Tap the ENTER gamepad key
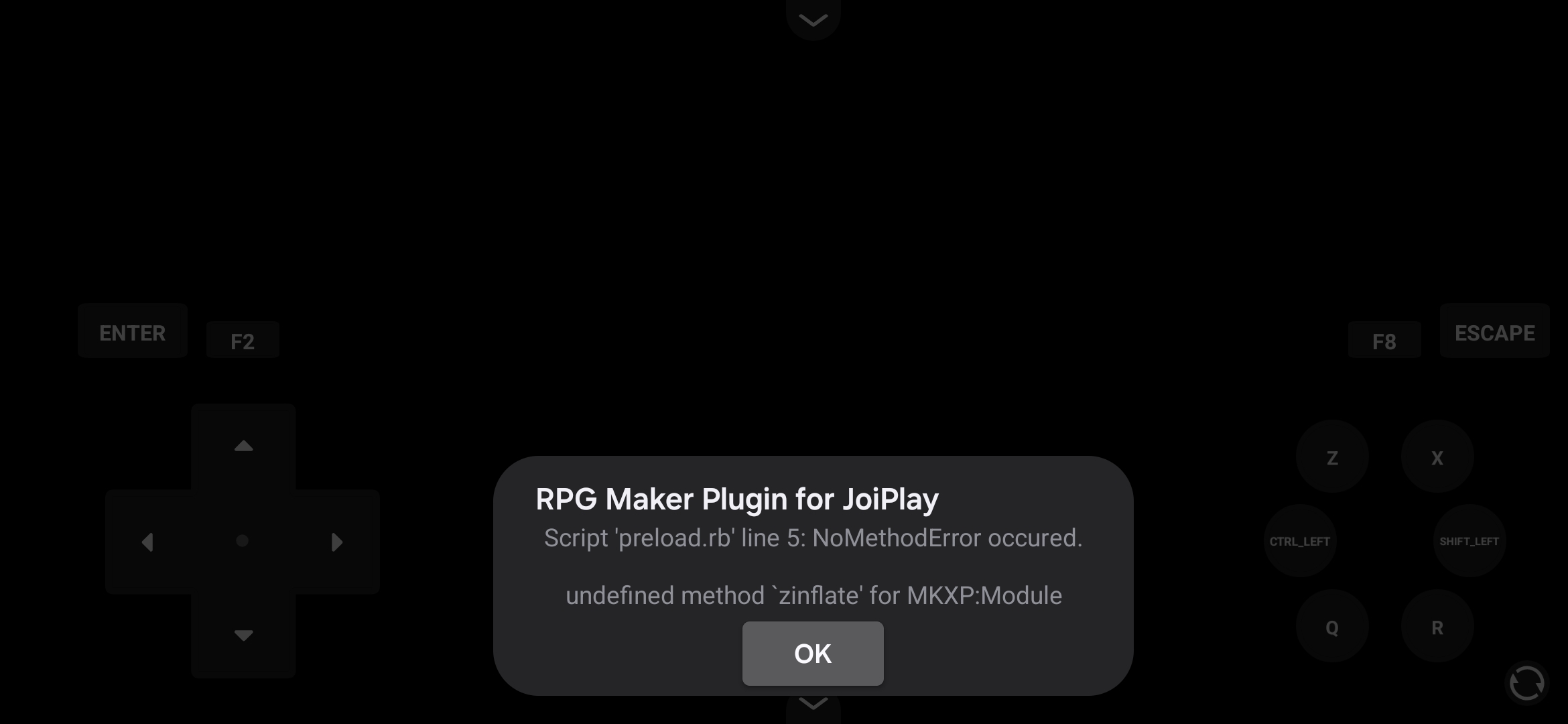The image size is (1568, 724). (132, 333)
